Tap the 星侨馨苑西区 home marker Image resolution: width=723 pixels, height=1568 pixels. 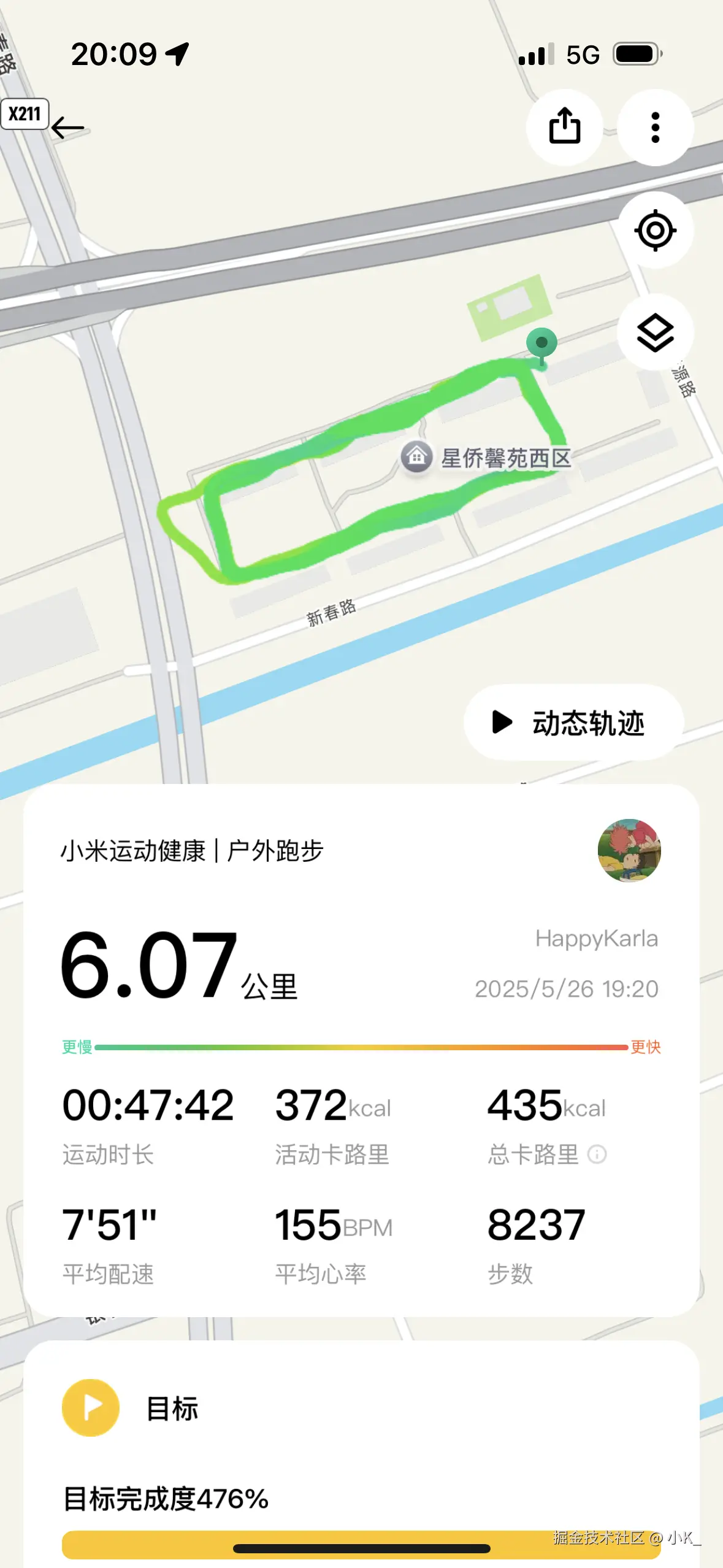417,458
